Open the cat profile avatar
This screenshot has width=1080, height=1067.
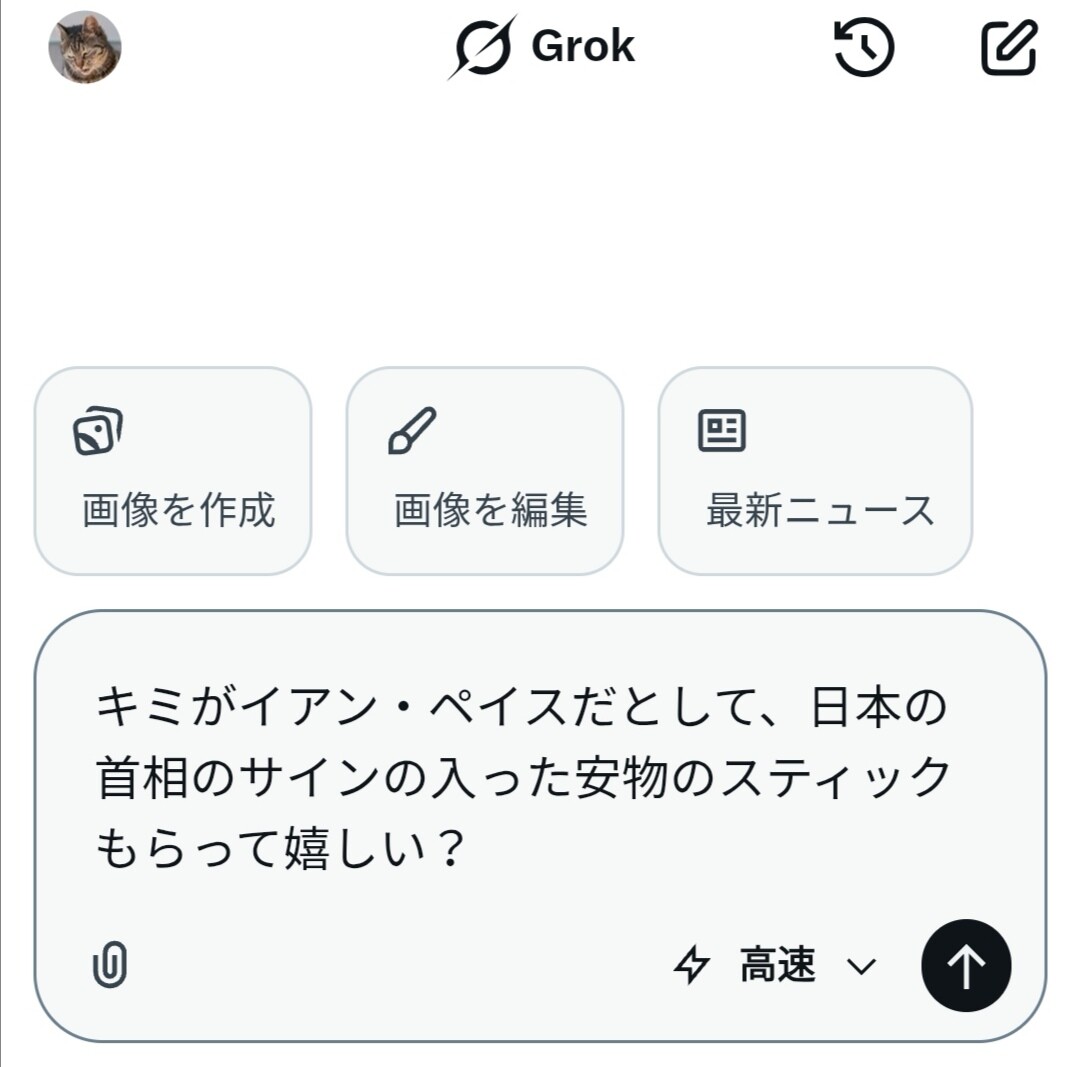(85, 47)
